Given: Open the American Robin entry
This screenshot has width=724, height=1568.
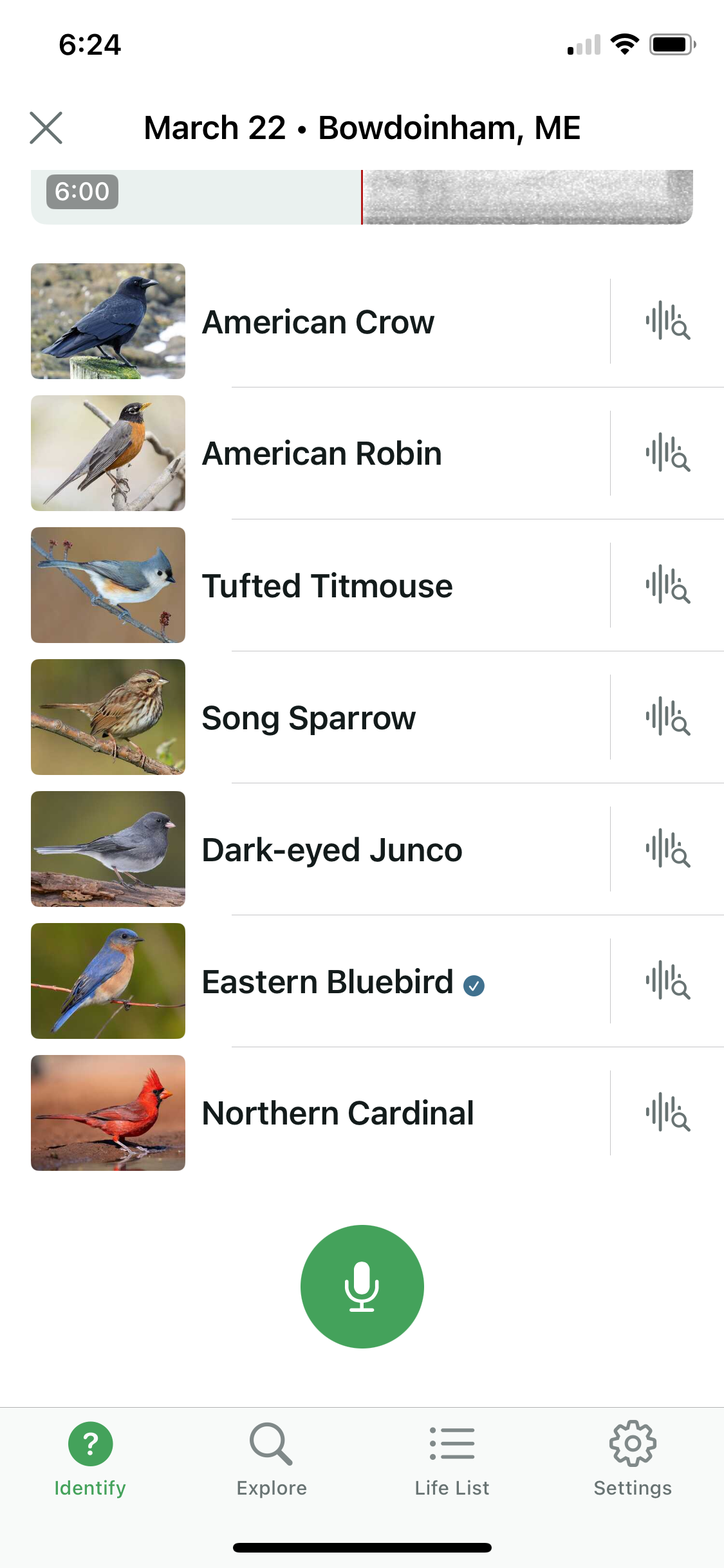Looking at the screenshot, I should click(322, 454).
